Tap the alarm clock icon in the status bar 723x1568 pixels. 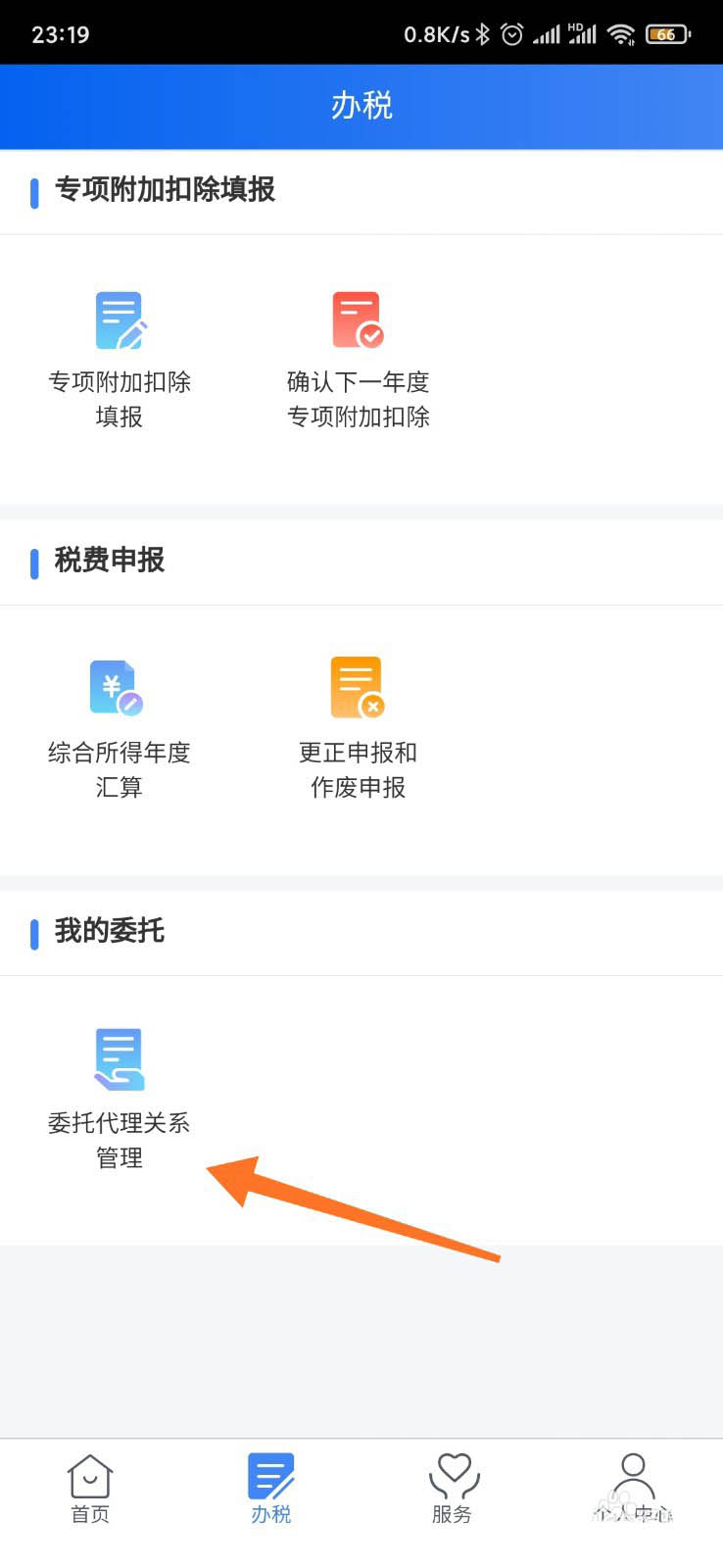tap(512, 32)
